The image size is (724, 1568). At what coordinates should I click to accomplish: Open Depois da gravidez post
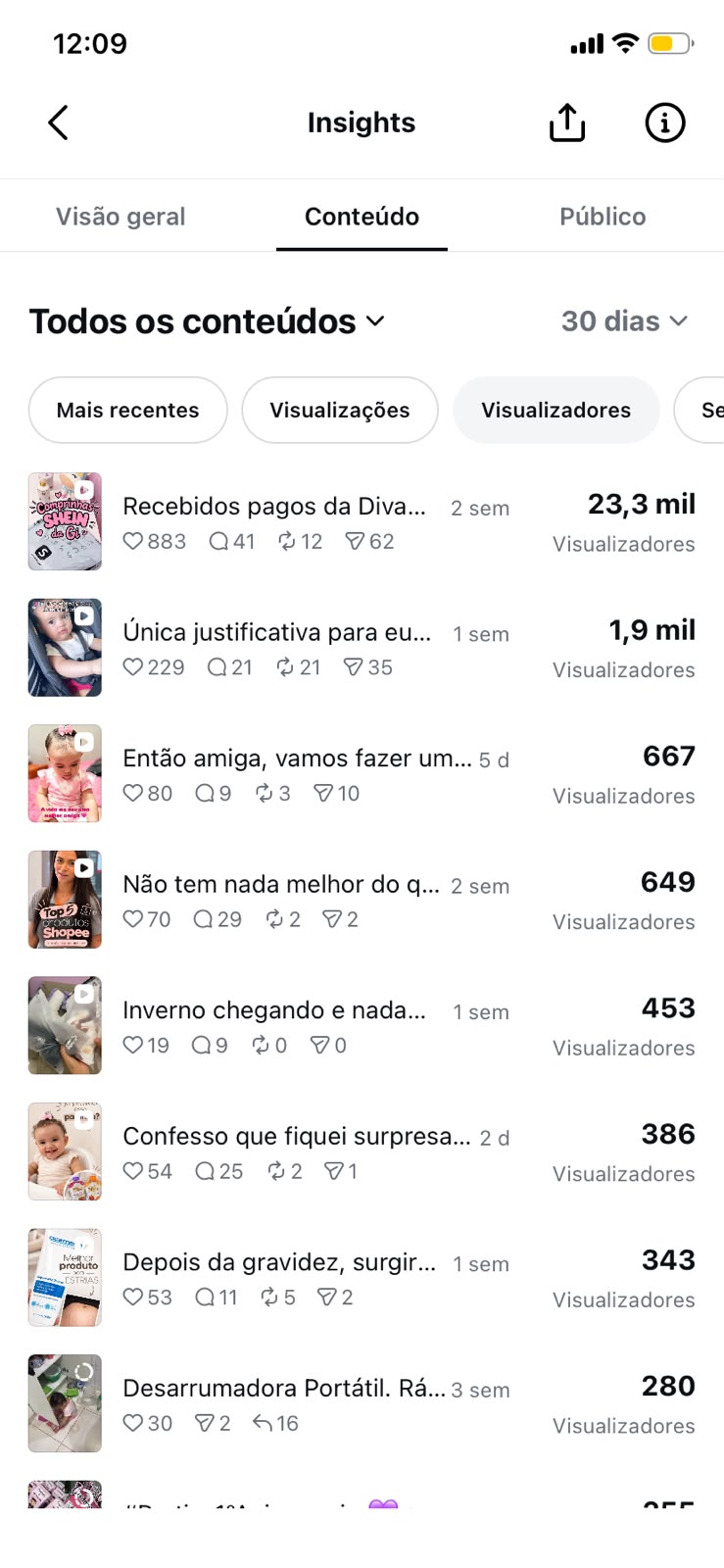[x=362, y=1278]
